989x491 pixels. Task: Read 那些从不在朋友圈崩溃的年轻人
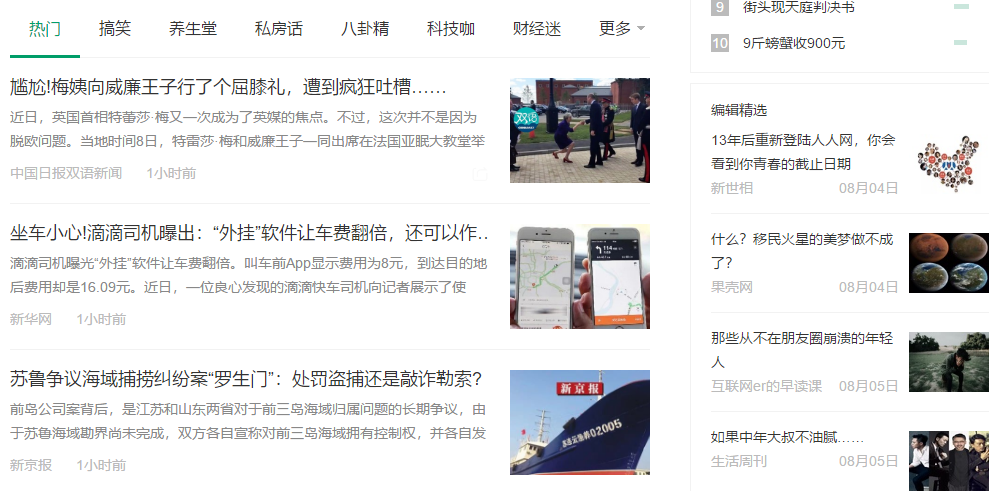click(801, 349)
